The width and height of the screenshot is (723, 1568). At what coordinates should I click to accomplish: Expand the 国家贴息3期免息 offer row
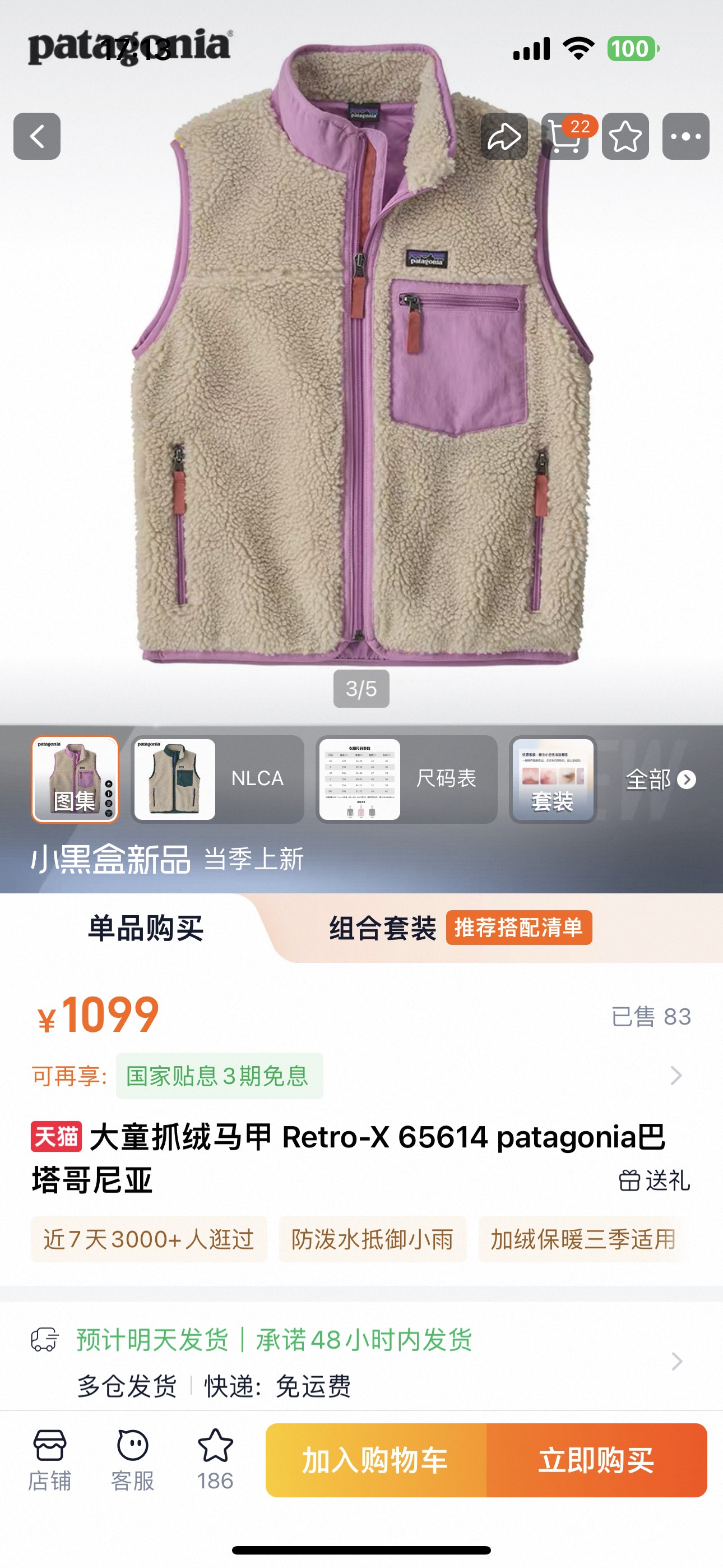[361, 1076]
